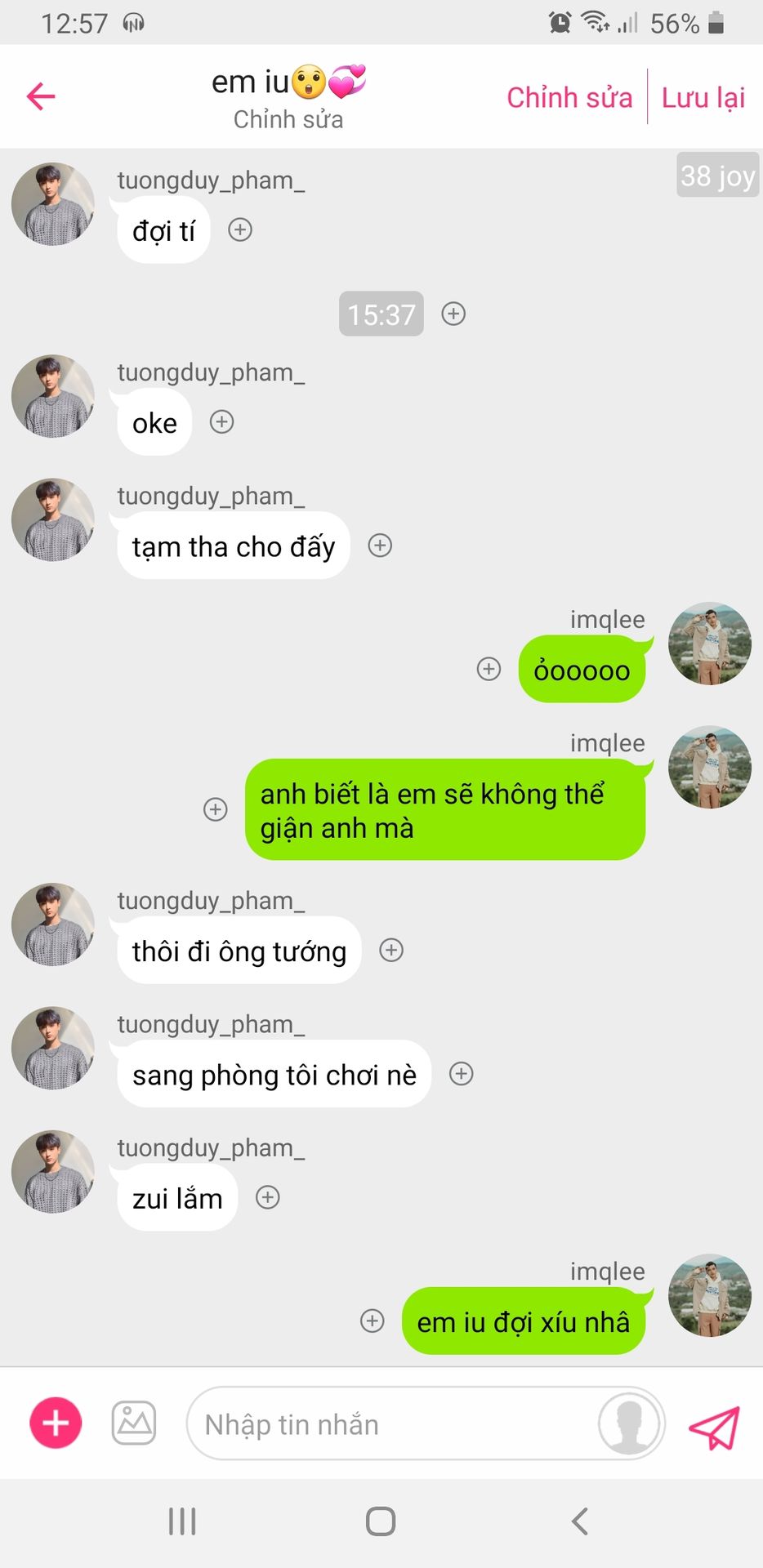Tap plus icon beside "thôi đi ông tướng"
Viewport: 763px width, 1568px height.
[391, 951]
